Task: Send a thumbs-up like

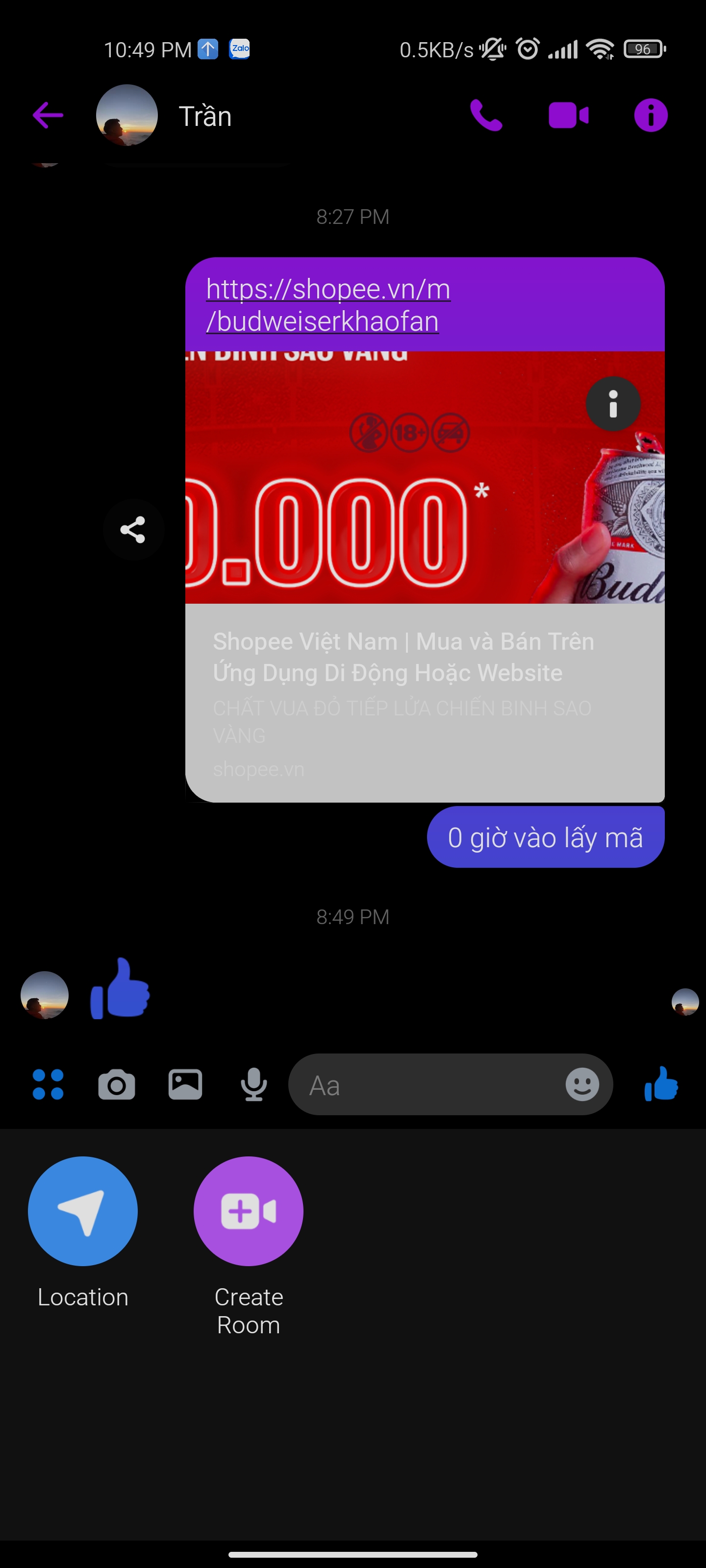Action: point(661,1085)
